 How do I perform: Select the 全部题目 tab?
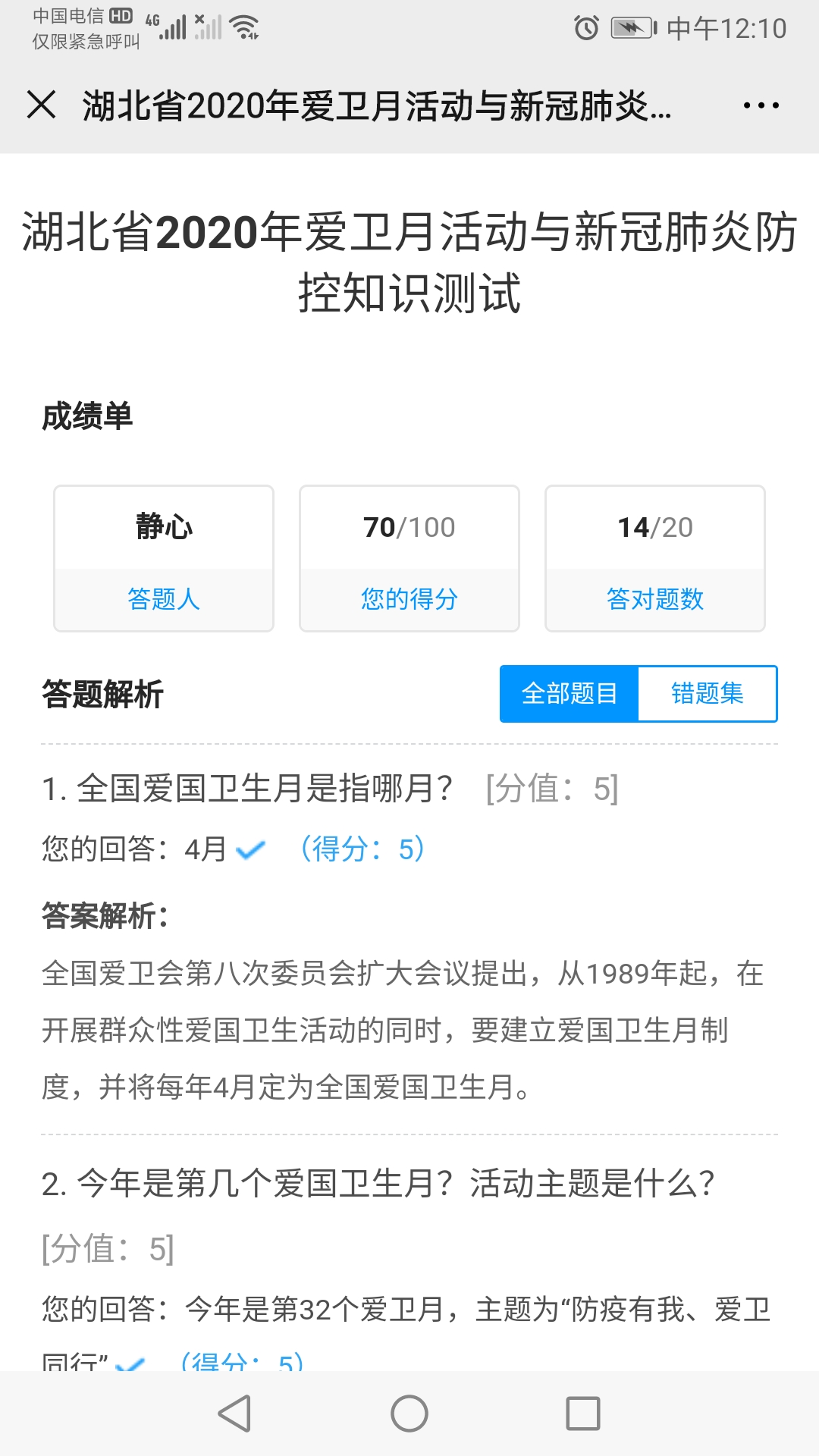[x=570, y=693]
